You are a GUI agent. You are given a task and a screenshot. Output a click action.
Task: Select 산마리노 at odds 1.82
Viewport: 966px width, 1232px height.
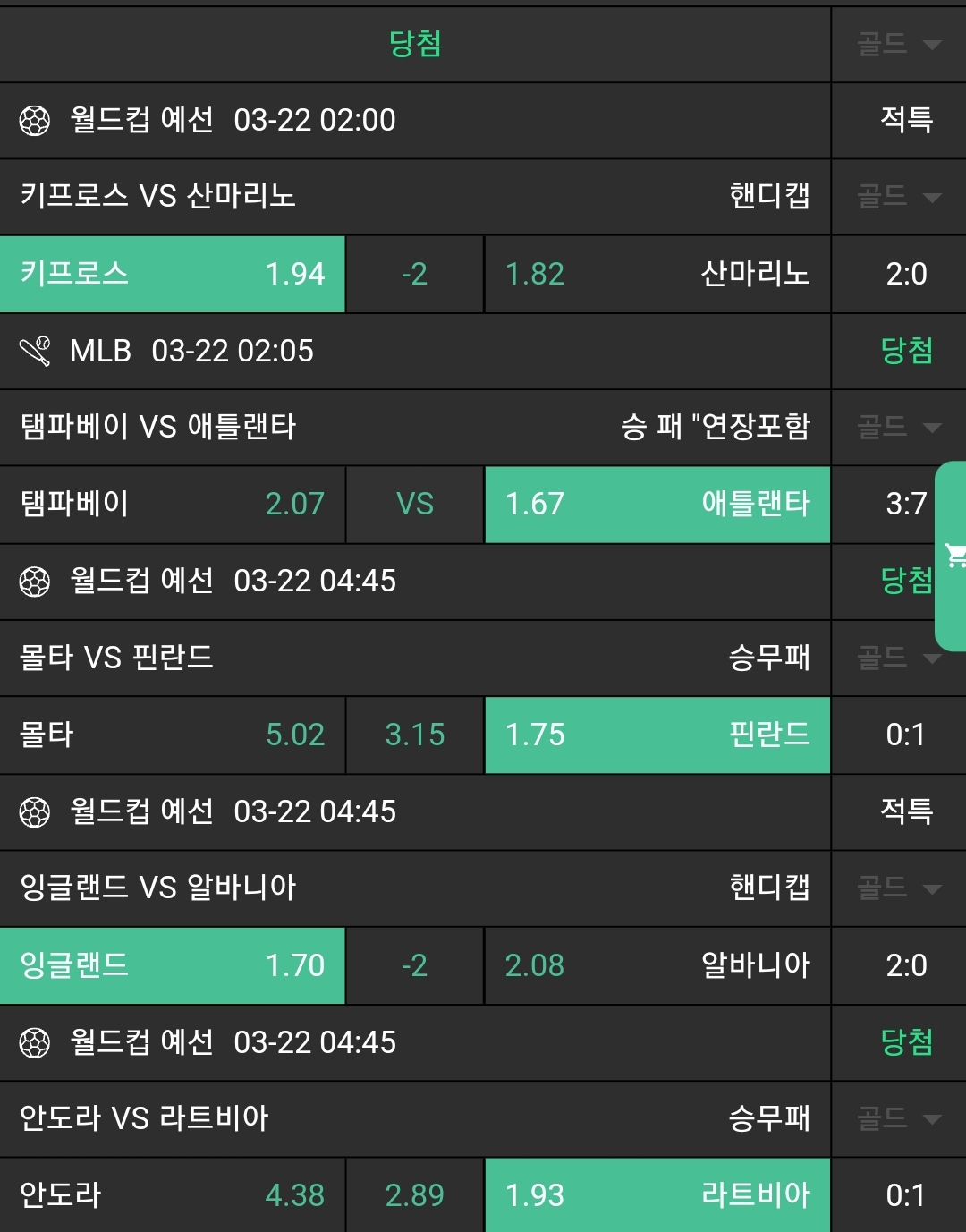click(657, 274)
